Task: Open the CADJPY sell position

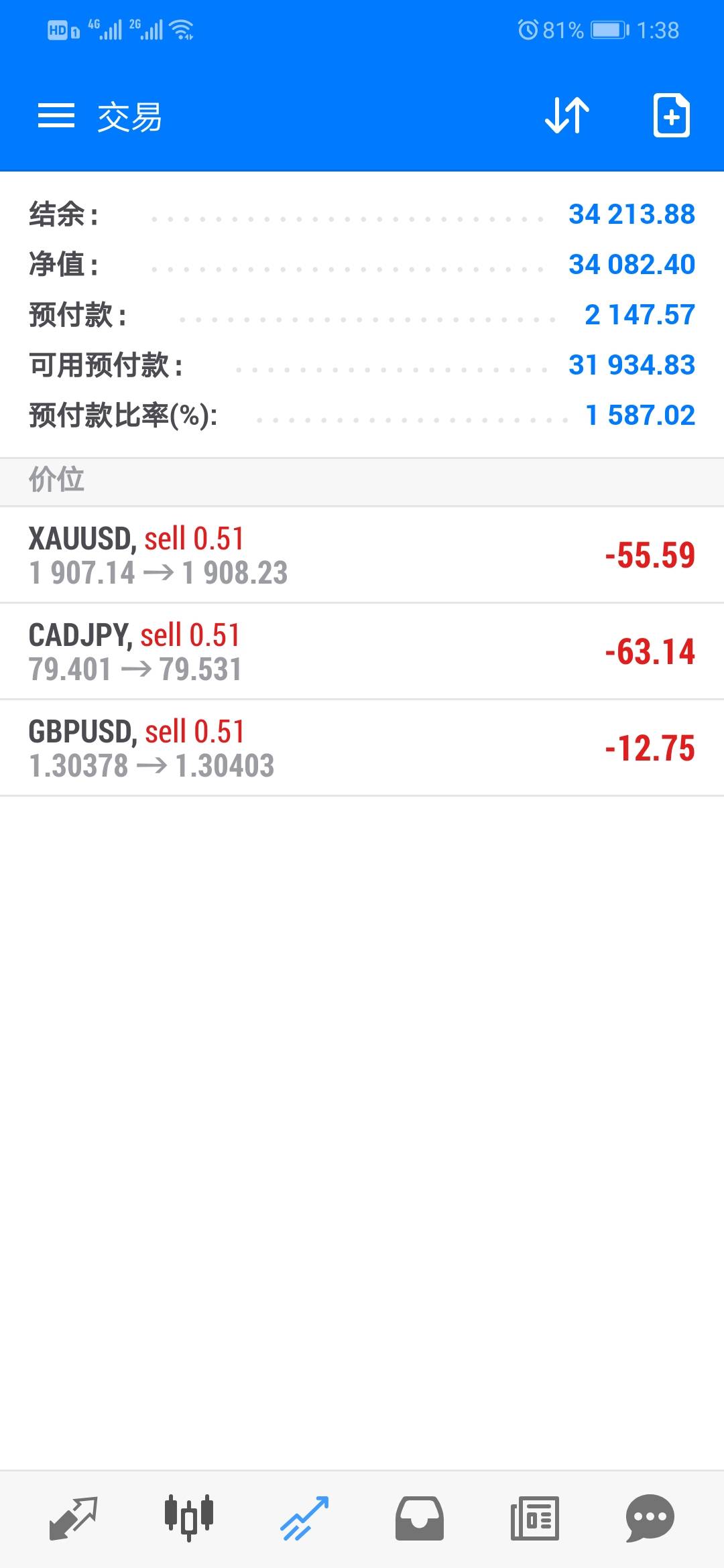Action: 362,651
